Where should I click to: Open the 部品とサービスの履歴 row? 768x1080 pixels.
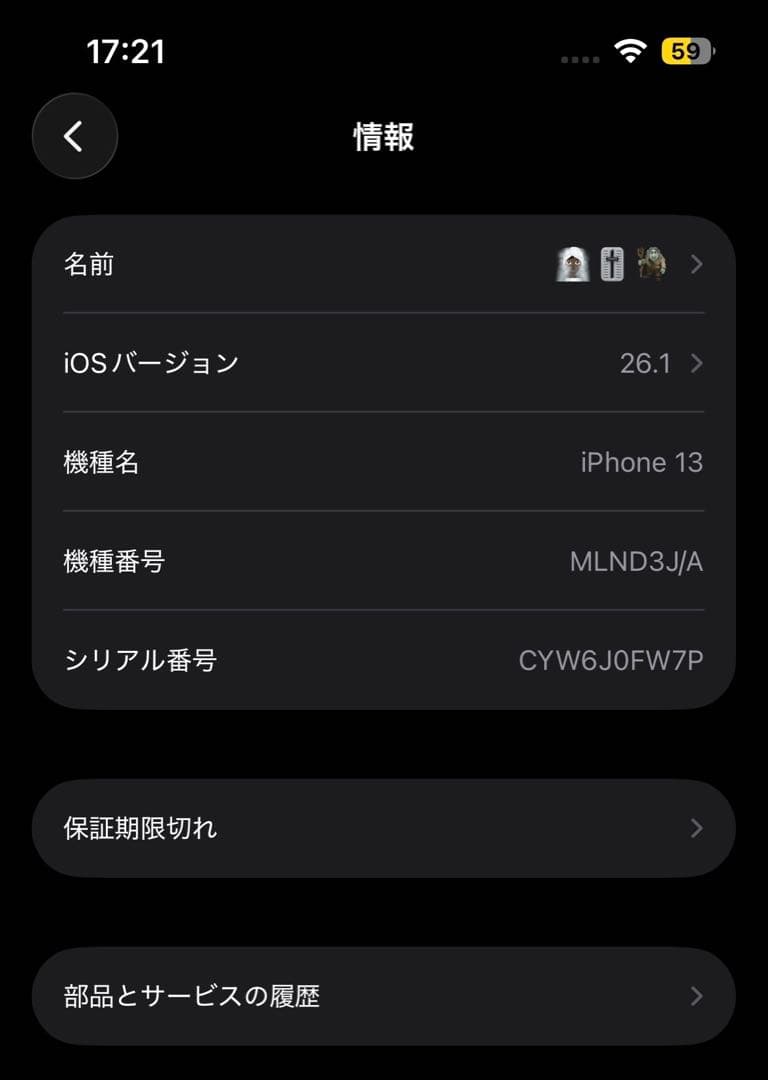click(x=384, y=996)
